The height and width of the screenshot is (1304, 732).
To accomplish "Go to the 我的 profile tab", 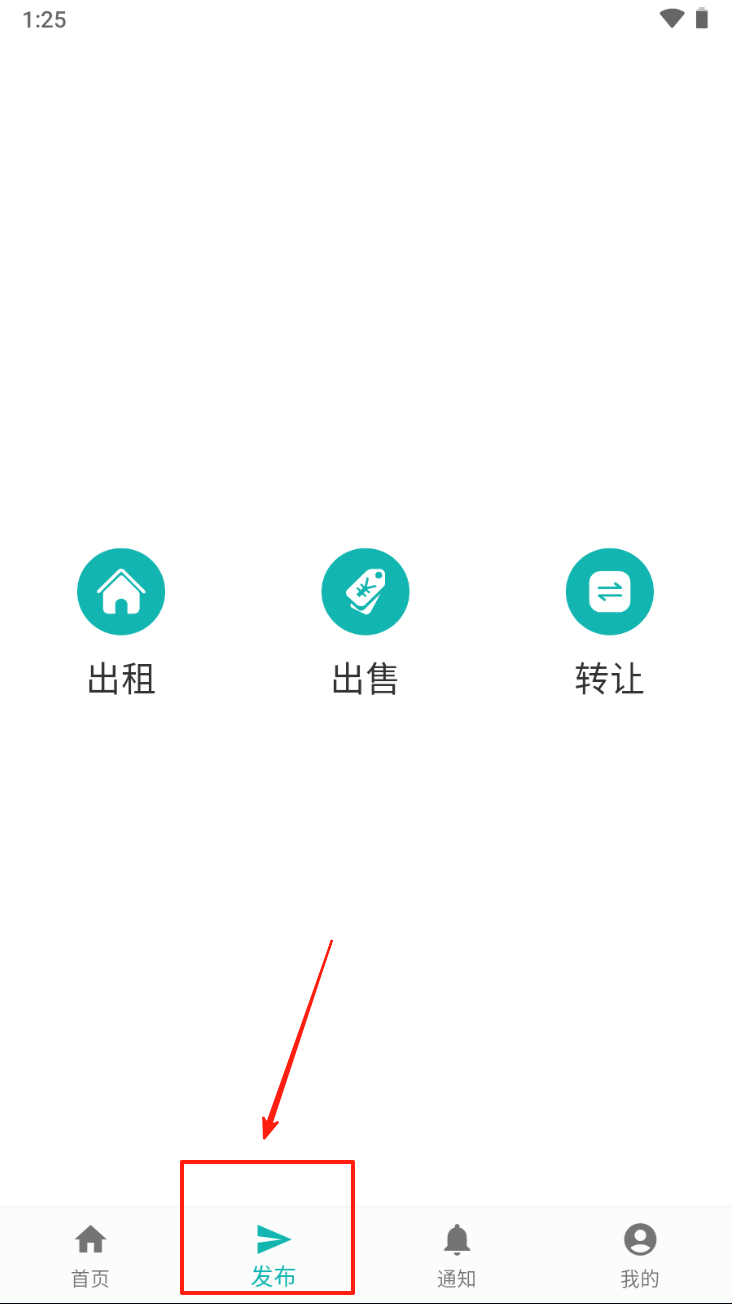I will [640, 1255].
